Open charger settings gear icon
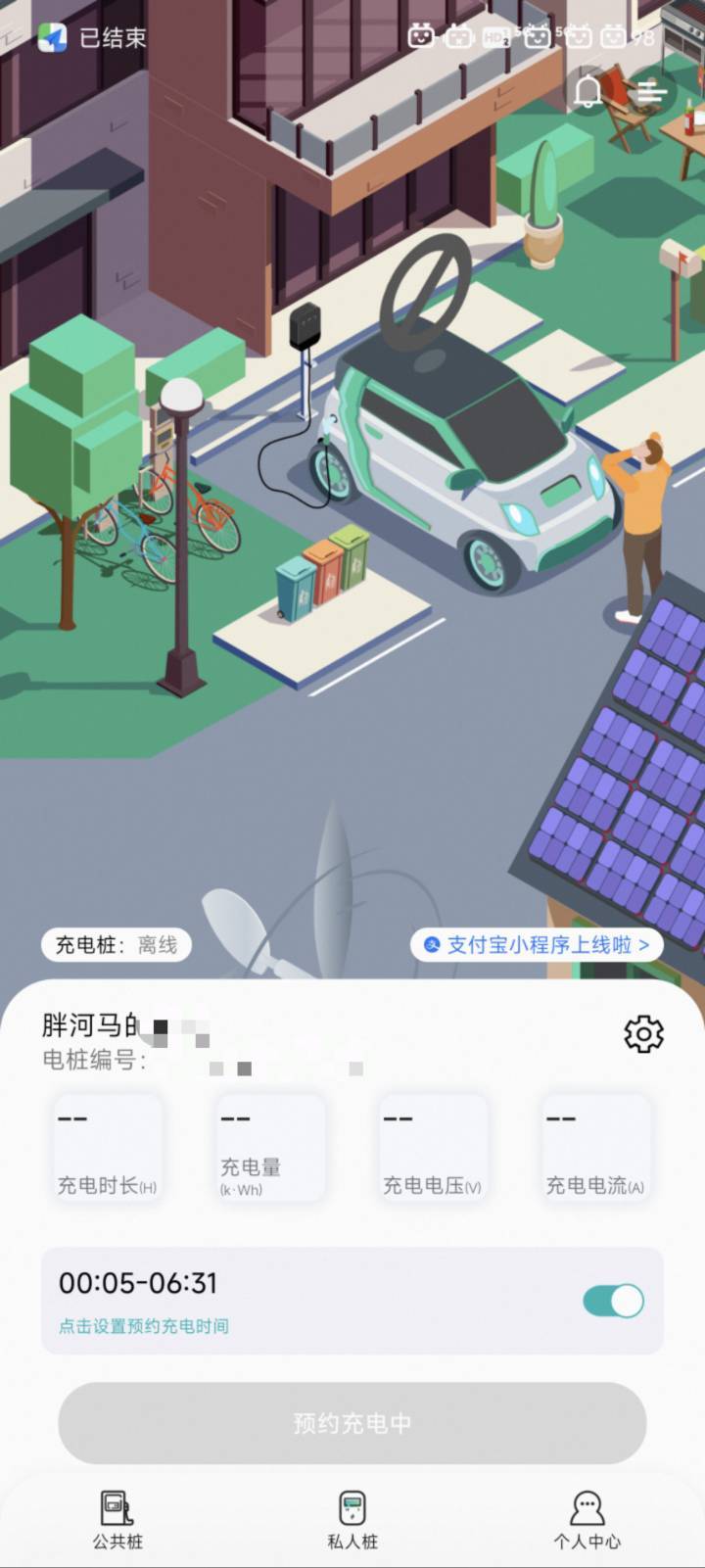The height and width of the screenshot is (1568, 705). (x=643, y=1033)
